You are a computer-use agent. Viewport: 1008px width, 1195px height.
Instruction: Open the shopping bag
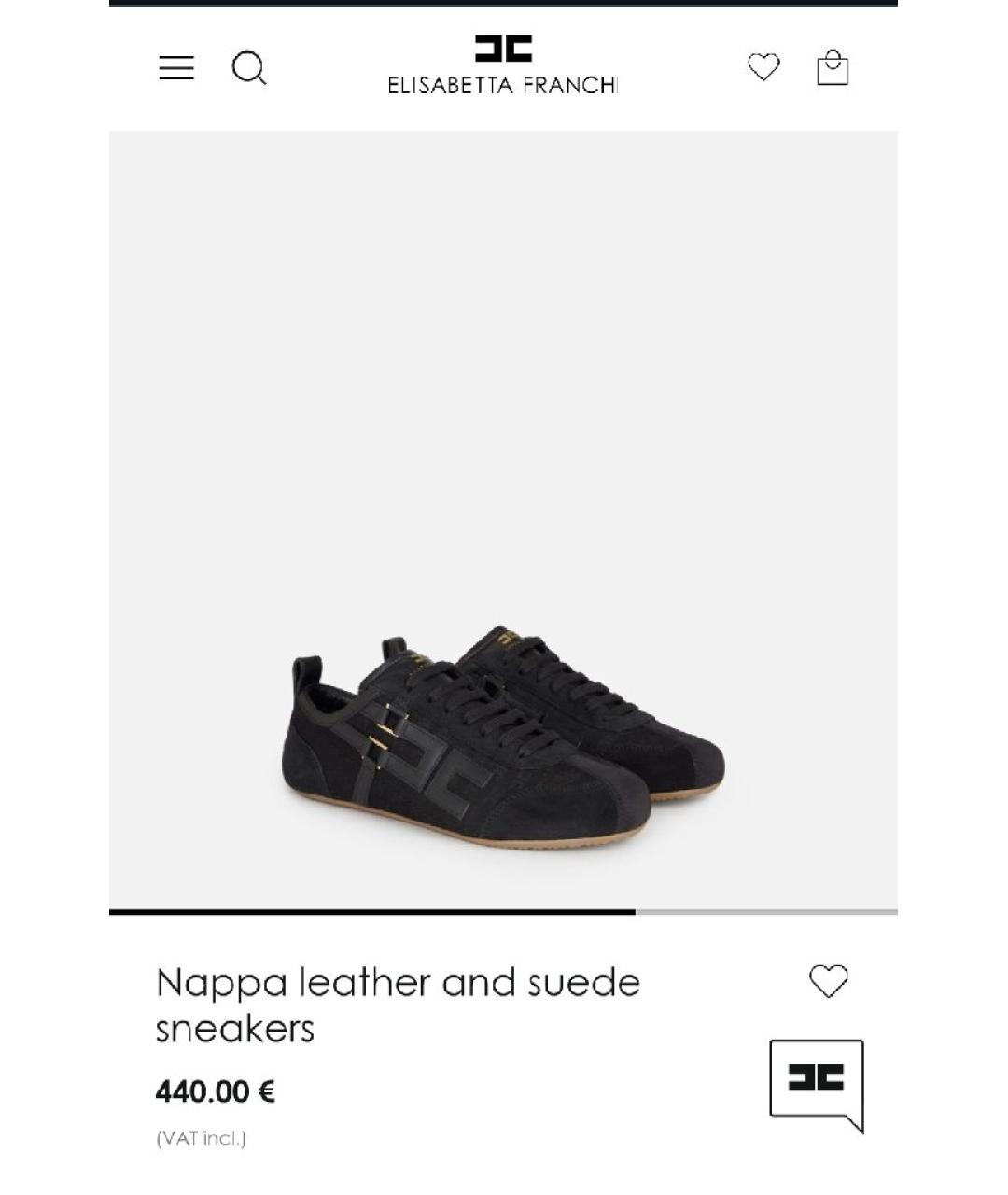click(833, 68)
